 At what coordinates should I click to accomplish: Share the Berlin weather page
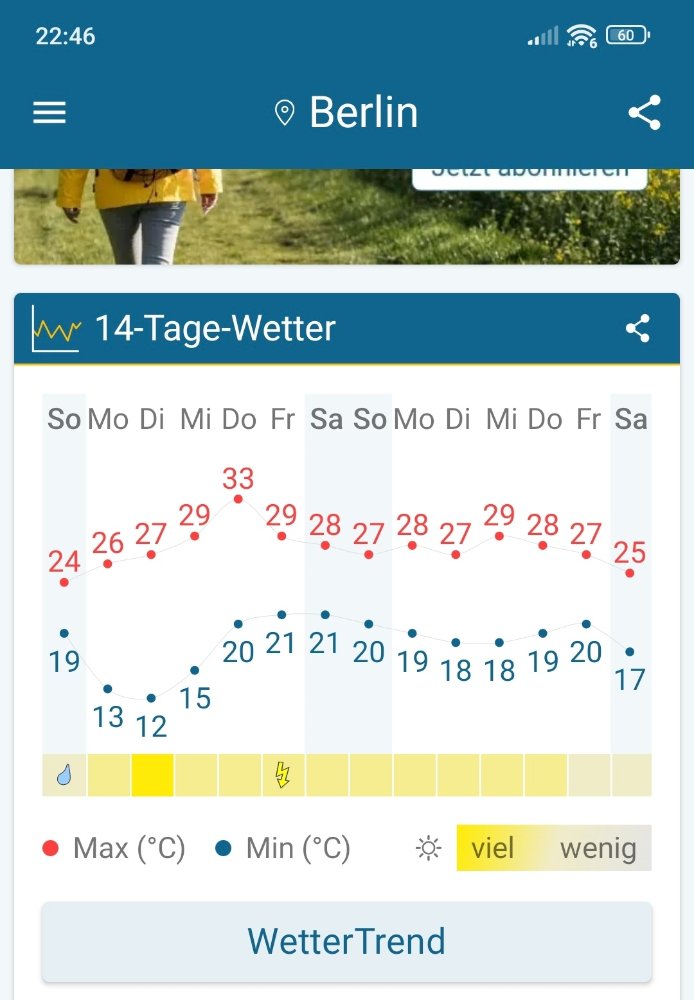(644, 112)
